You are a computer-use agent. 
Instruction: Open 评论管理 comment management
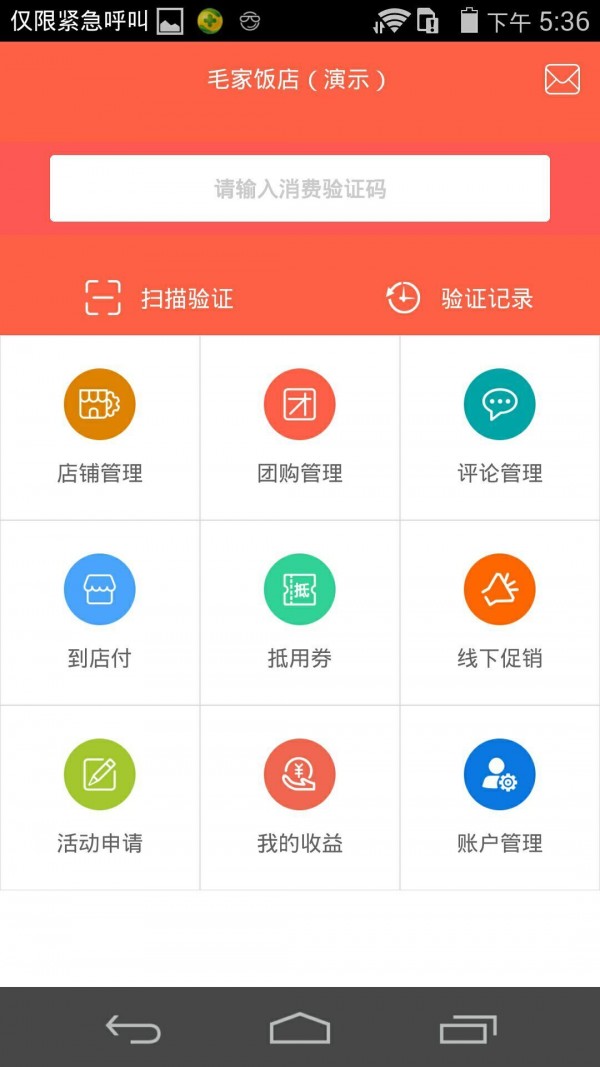pos(500,428)
